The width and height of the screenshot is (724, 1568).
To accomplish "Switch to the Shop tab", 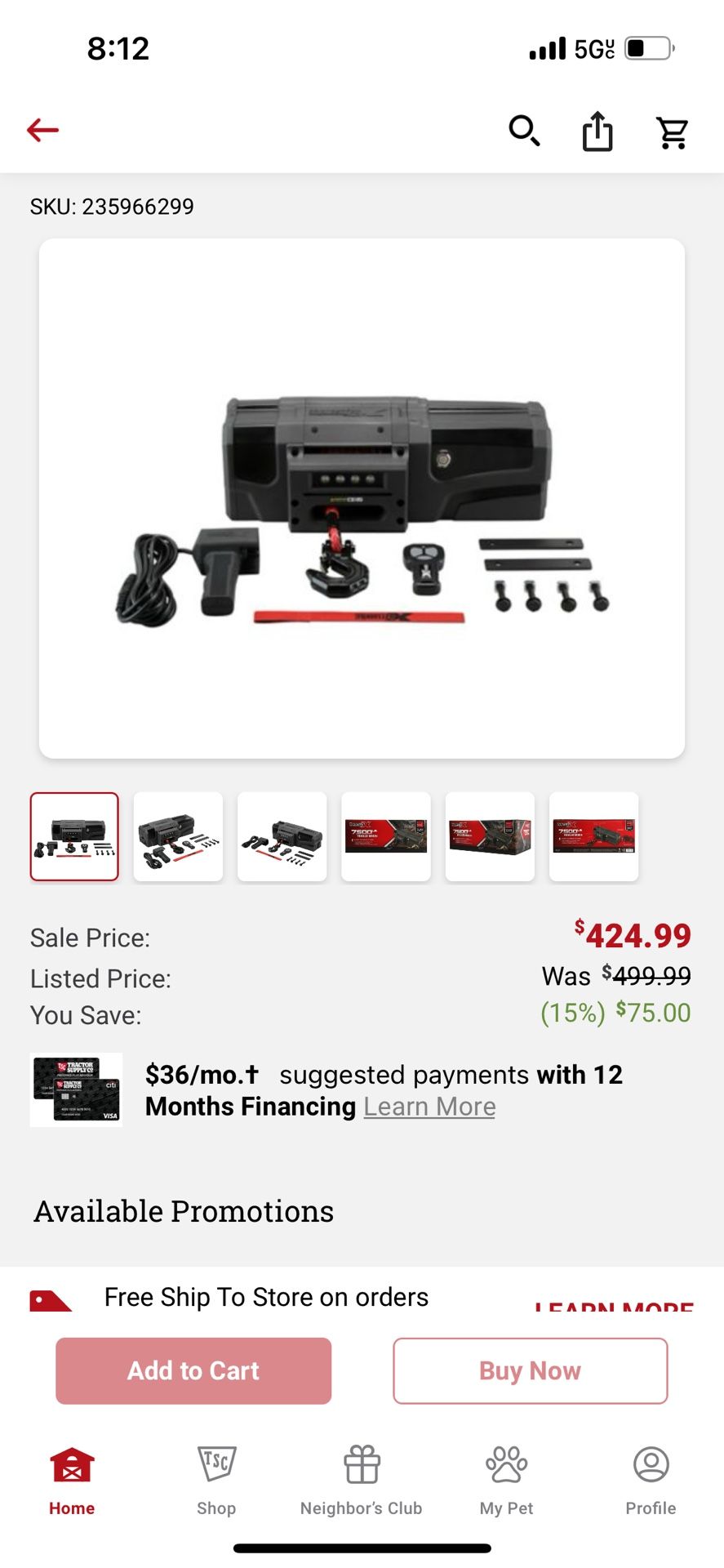I will [216, 1480].
